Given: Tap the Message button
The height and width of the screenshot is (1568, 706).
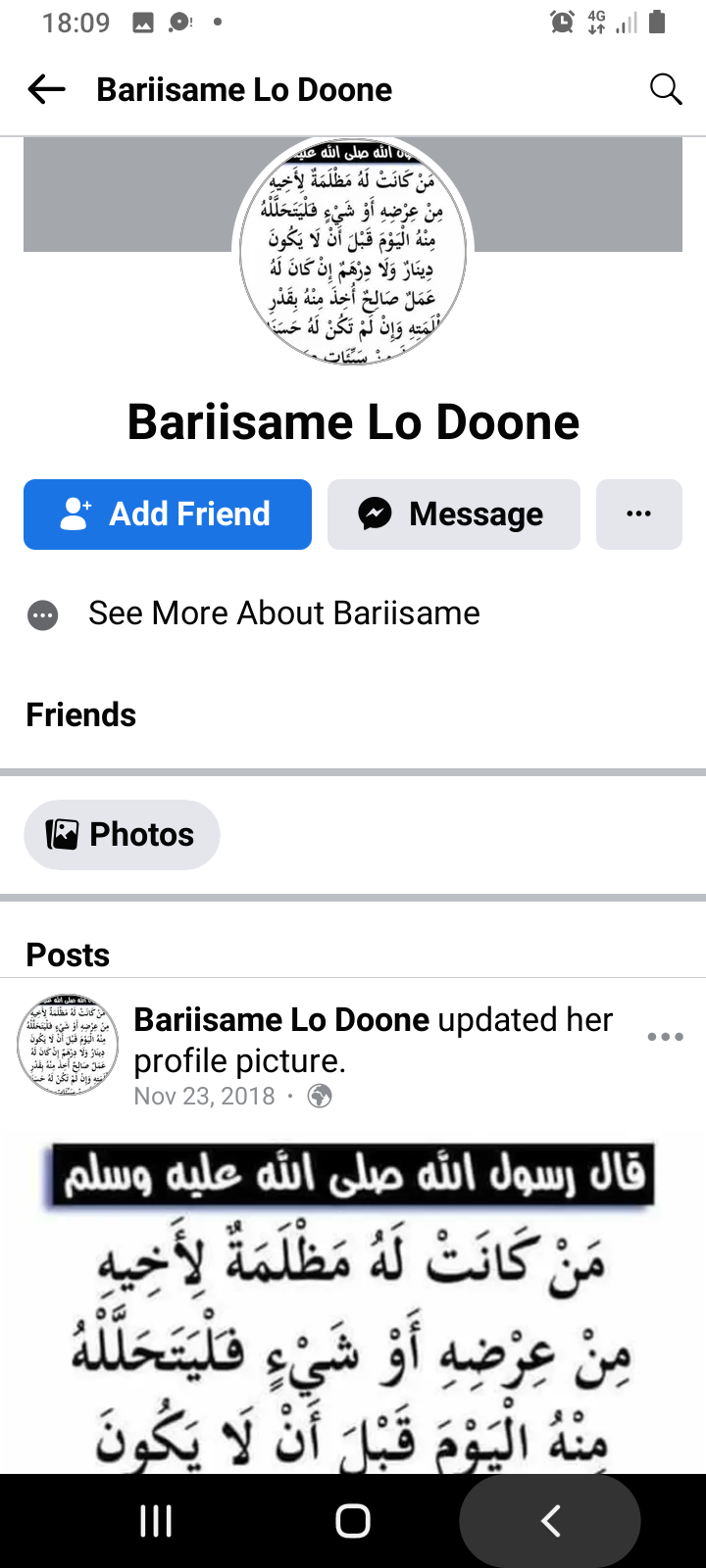Looking at the screenshot, I should [454, 514].
